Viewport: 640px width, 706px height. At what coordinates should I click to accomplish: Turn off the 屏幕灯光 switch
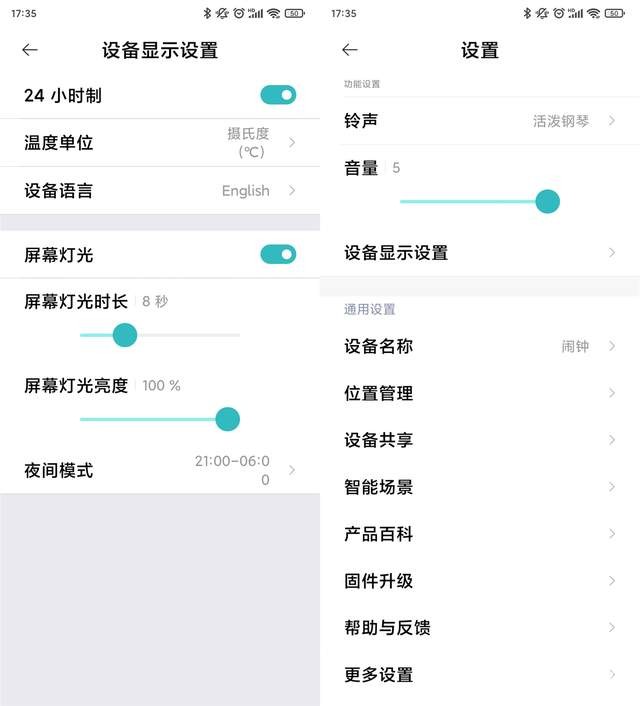point(278,254)
